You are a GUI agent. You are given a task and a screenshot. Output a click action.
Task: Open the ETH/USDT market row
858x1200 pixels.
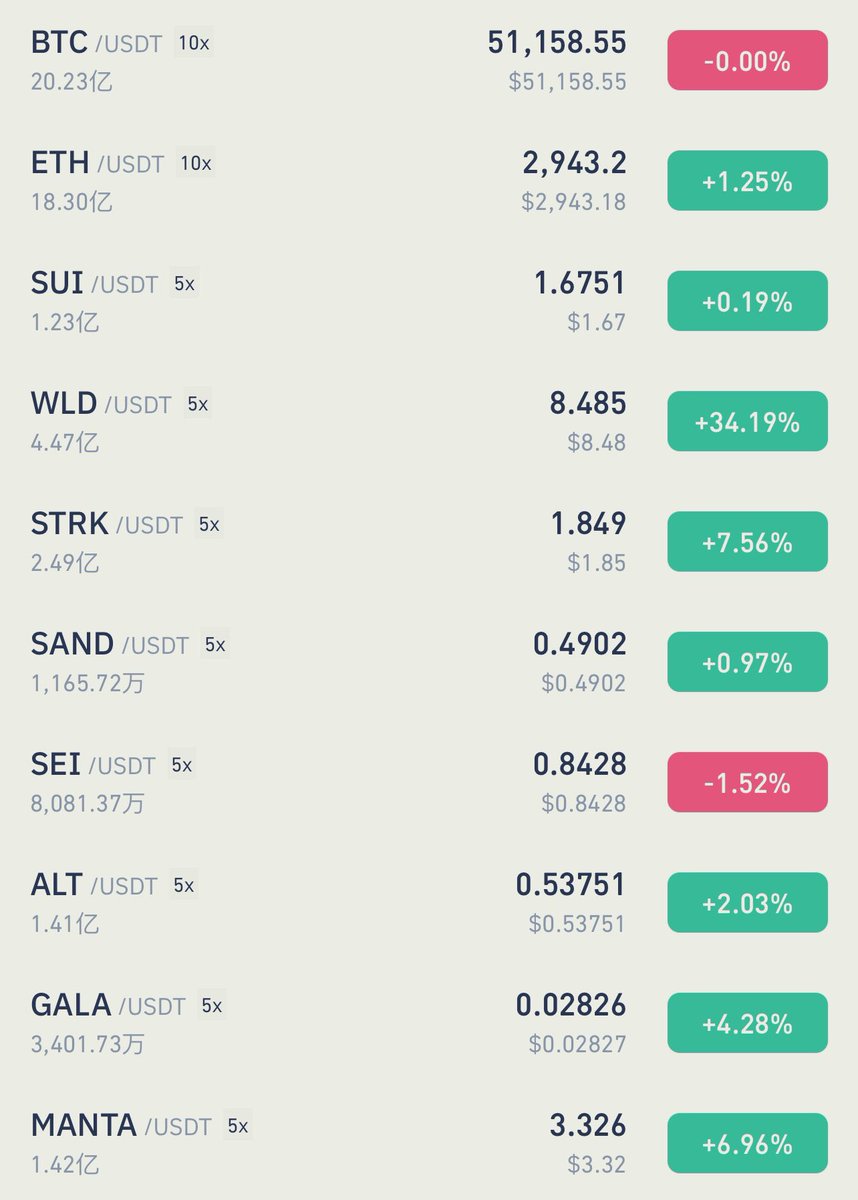pyautogui.click(x=60, y=164)
